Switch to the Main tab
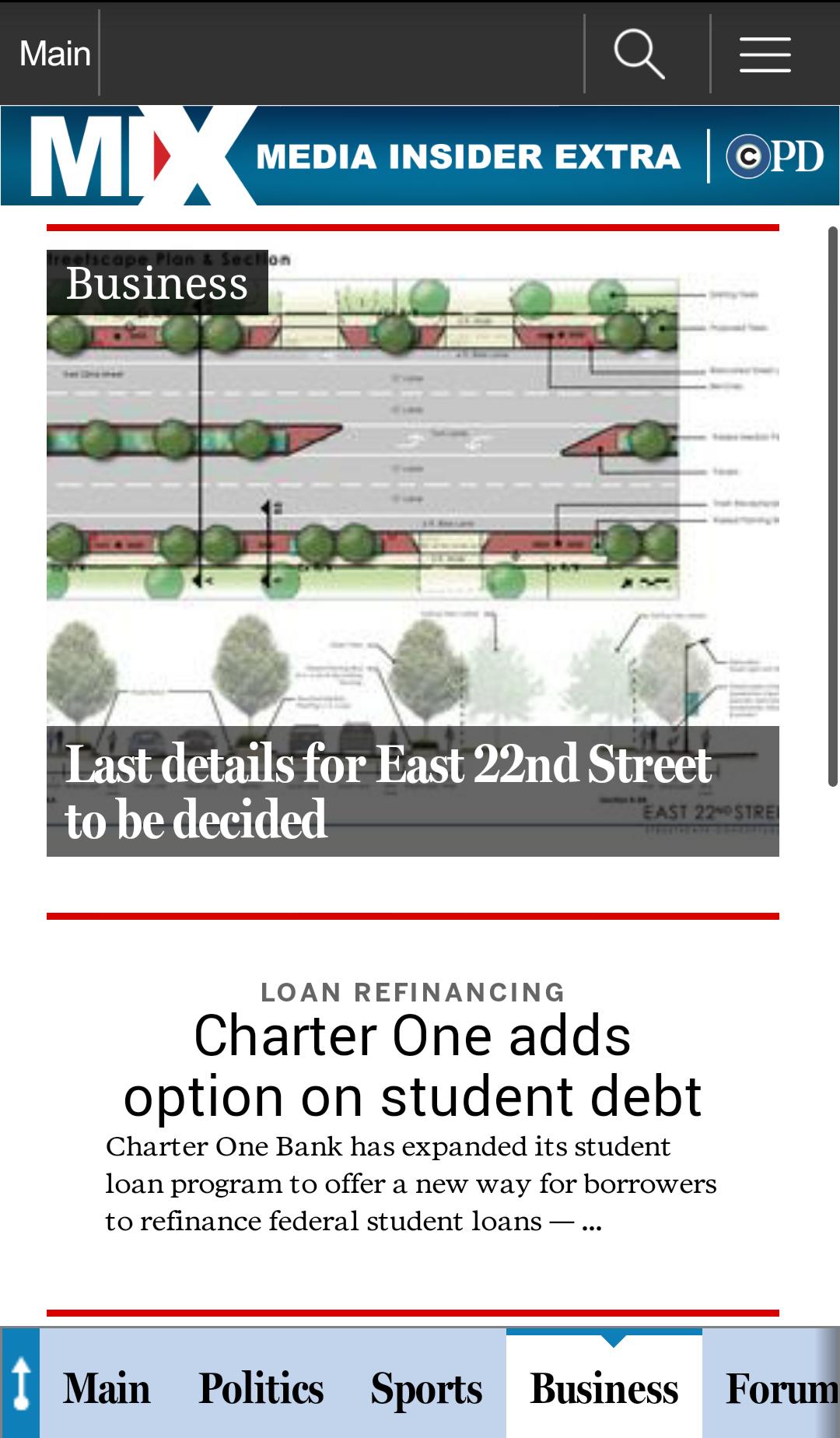Screen dimensions: 840x1438 point(107,1389)
